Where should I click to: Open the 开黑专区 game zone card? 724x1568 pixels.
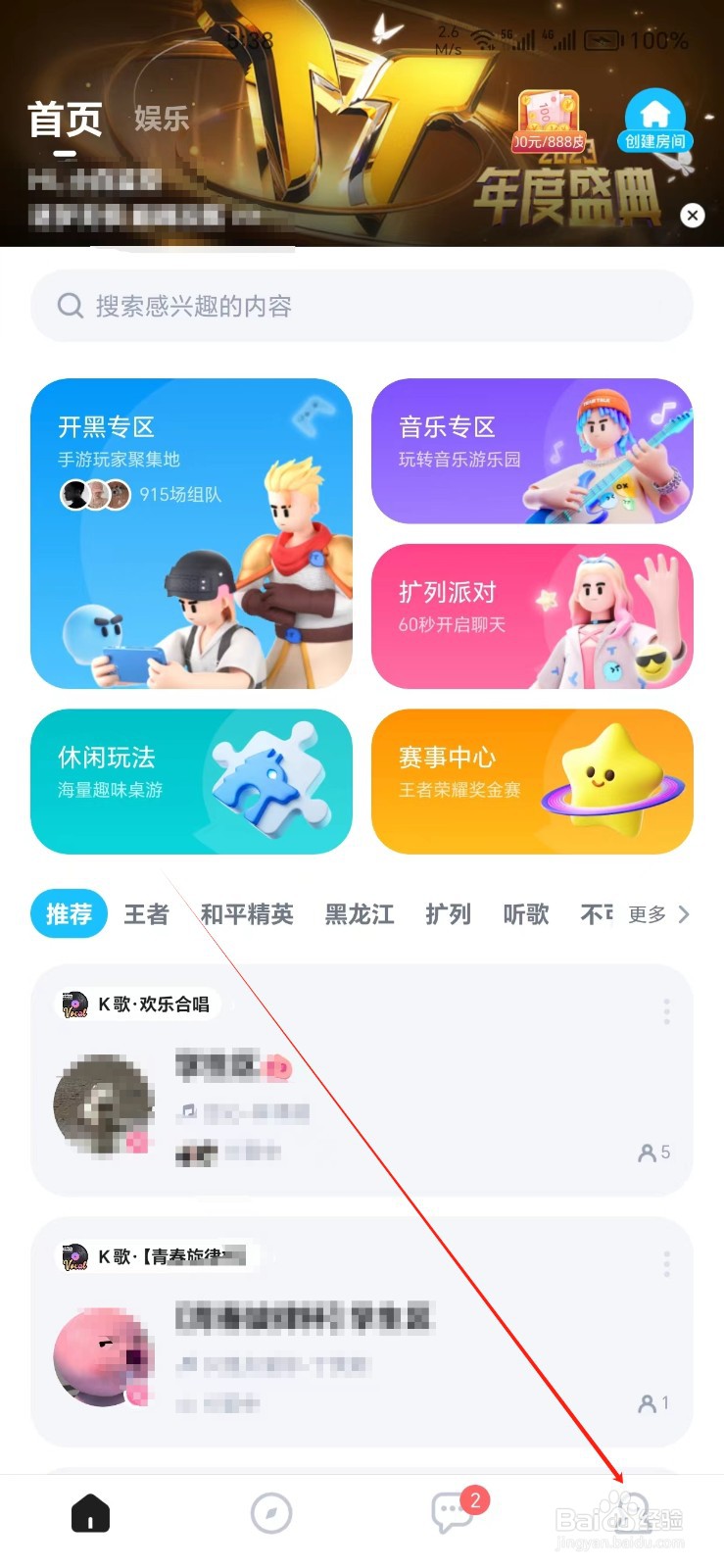[192, 534]
